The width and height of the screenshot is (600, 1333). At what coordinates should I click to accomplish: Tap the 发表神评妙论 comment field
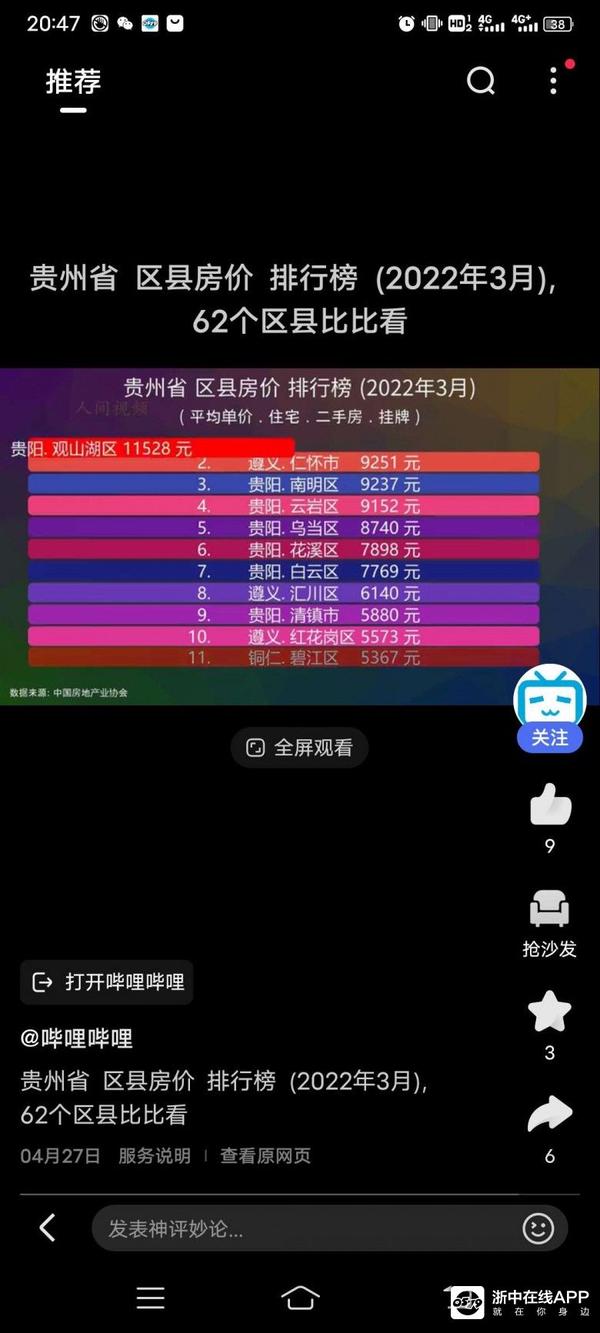coord(300,1228)
